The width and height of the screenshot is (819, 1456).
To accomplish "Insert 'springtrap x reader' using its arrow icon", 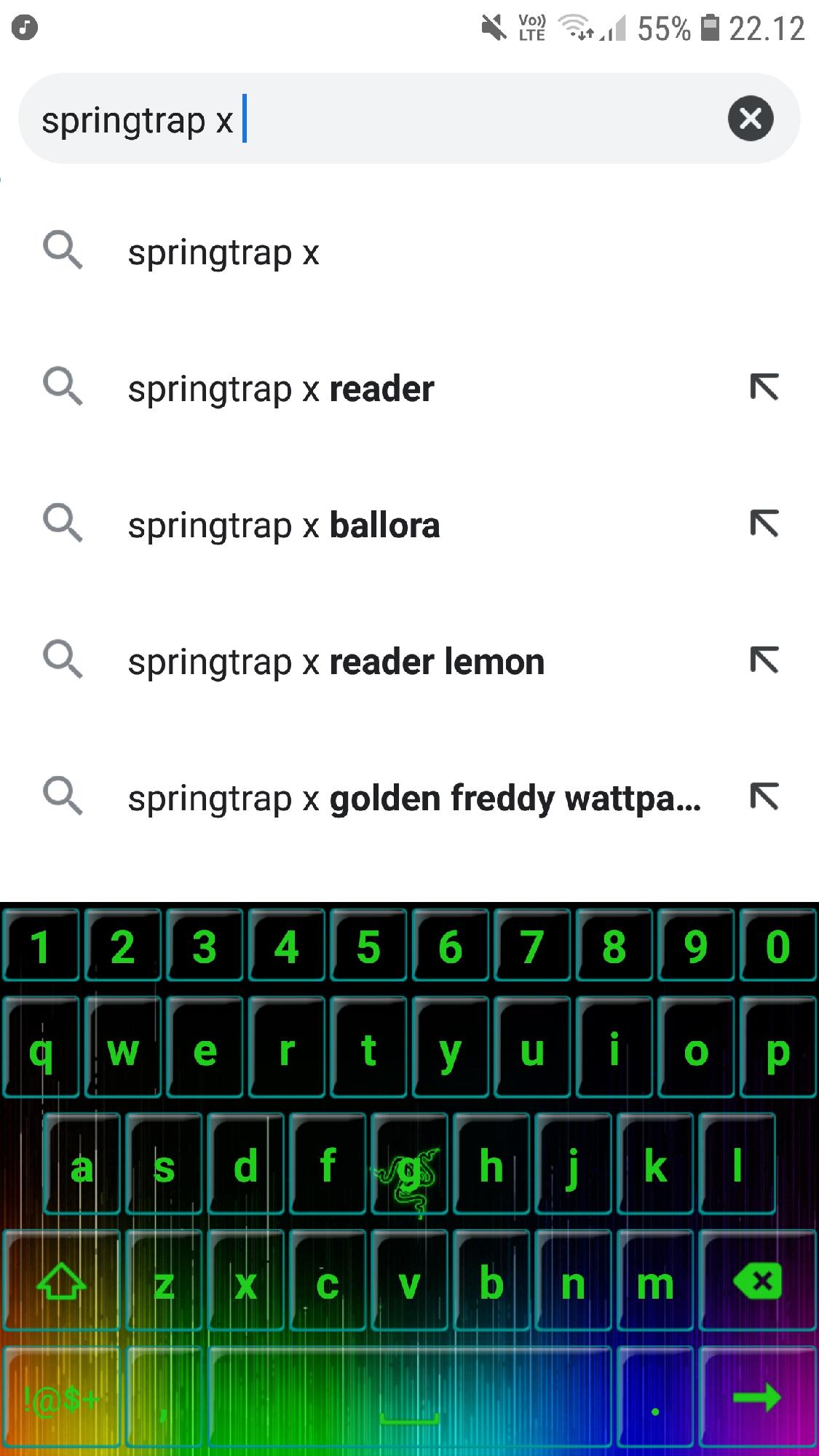I will click(x=764, y=387).
